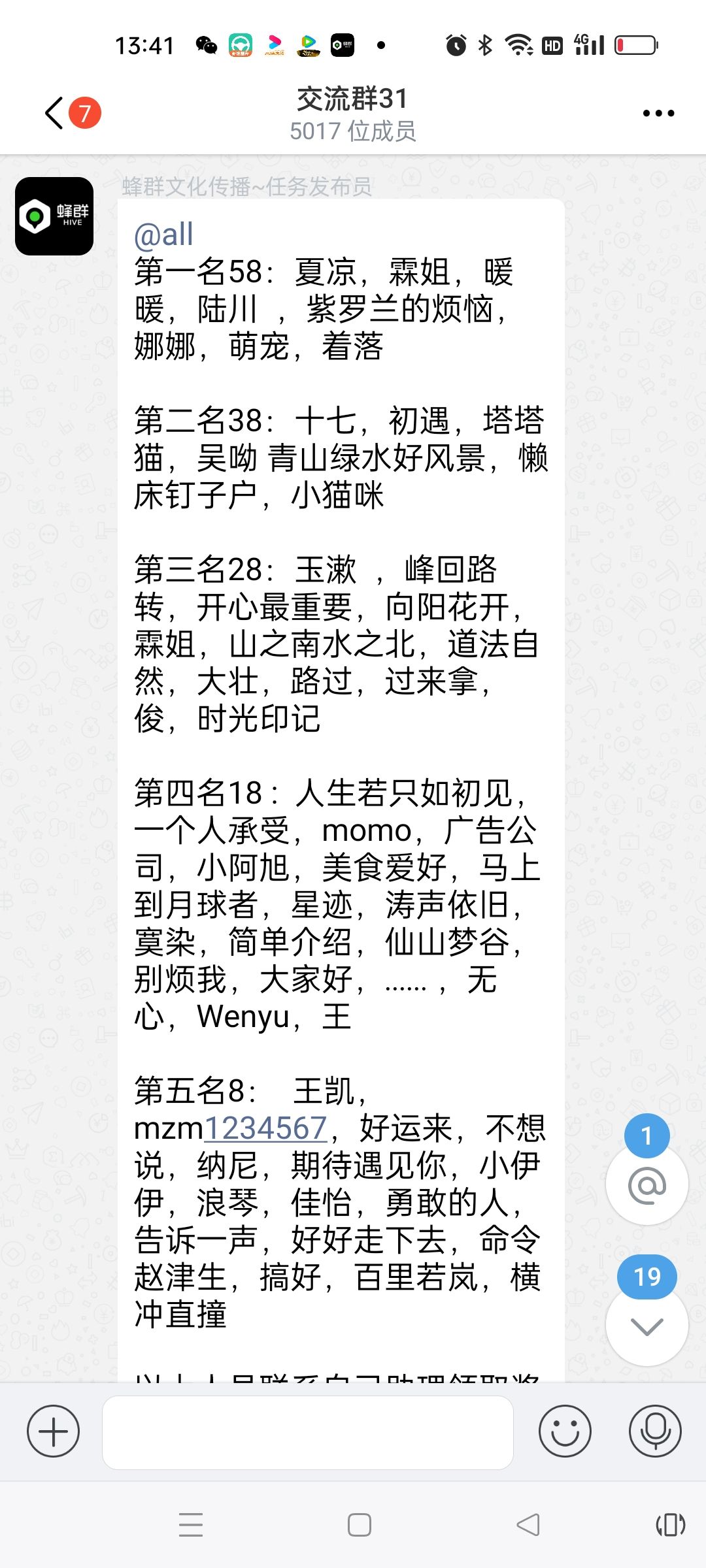Jump to the @ mention message
Screen dimensions: 706x1568
[x=647, y=1184]
